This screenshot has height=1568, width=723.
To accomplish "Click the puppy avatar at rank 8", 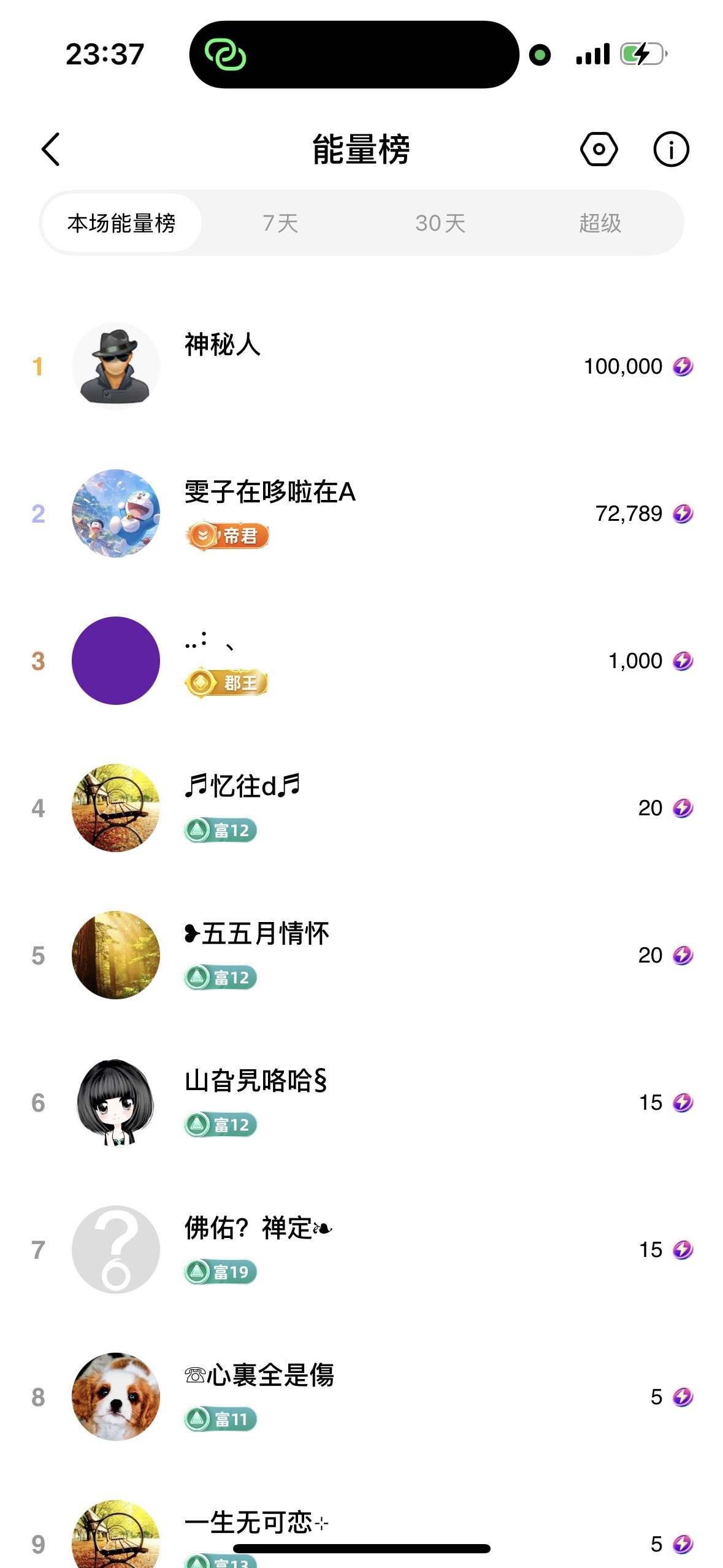I will click(x=116, y=1397).
